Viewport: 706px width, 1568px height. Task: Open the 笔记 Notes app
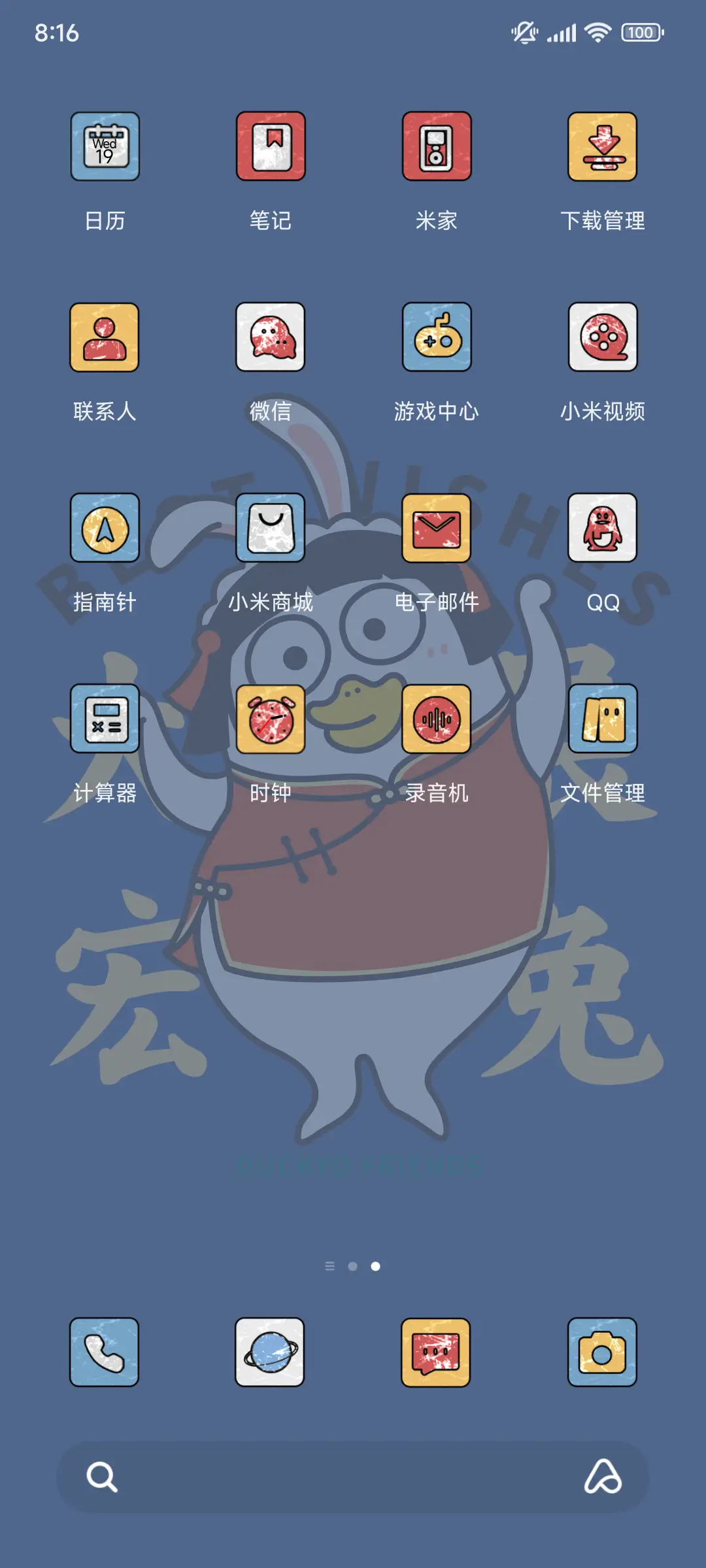271,146
